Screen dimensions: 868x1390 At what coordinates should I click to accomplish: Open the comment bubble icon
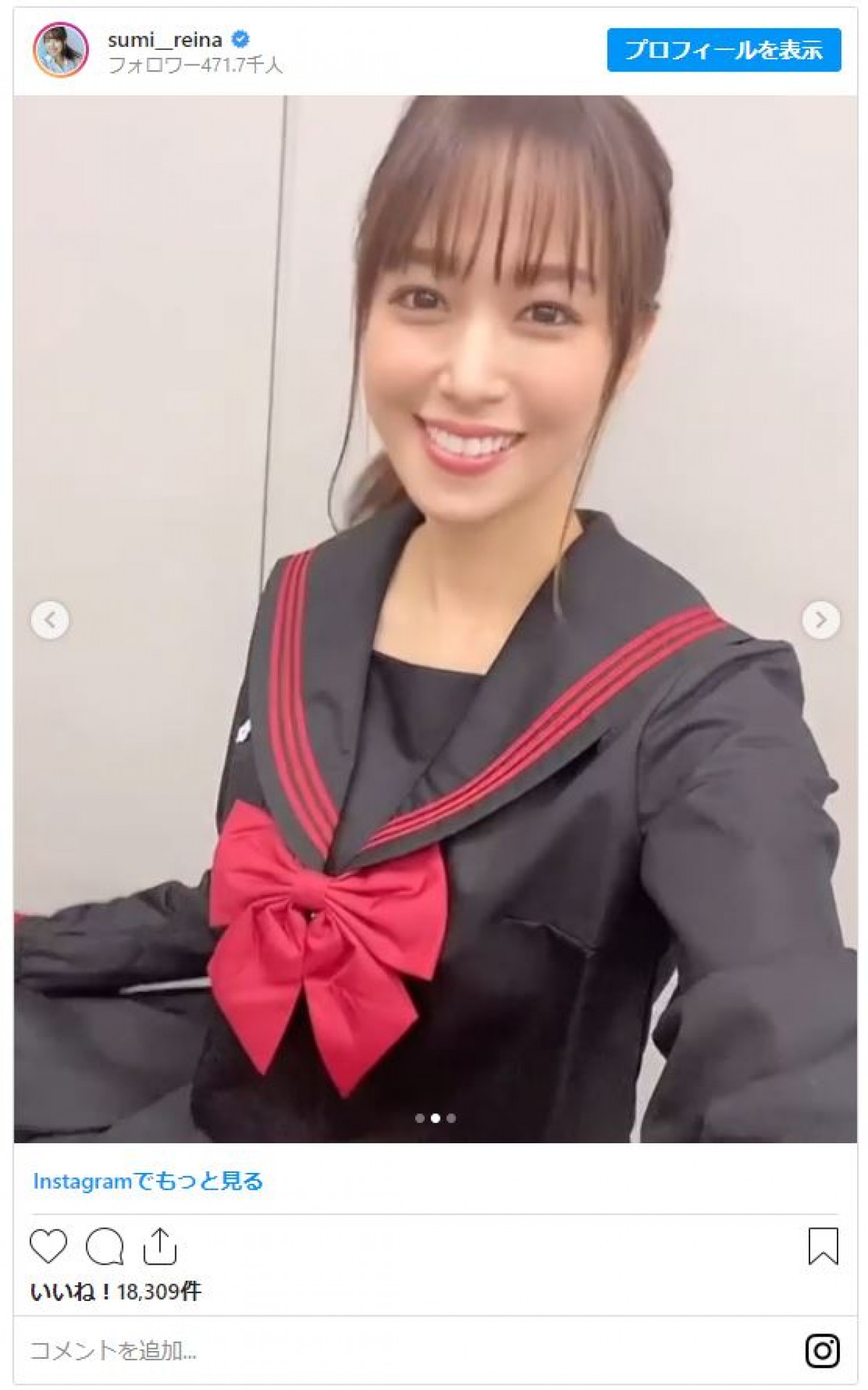(x=104, y=1246)
